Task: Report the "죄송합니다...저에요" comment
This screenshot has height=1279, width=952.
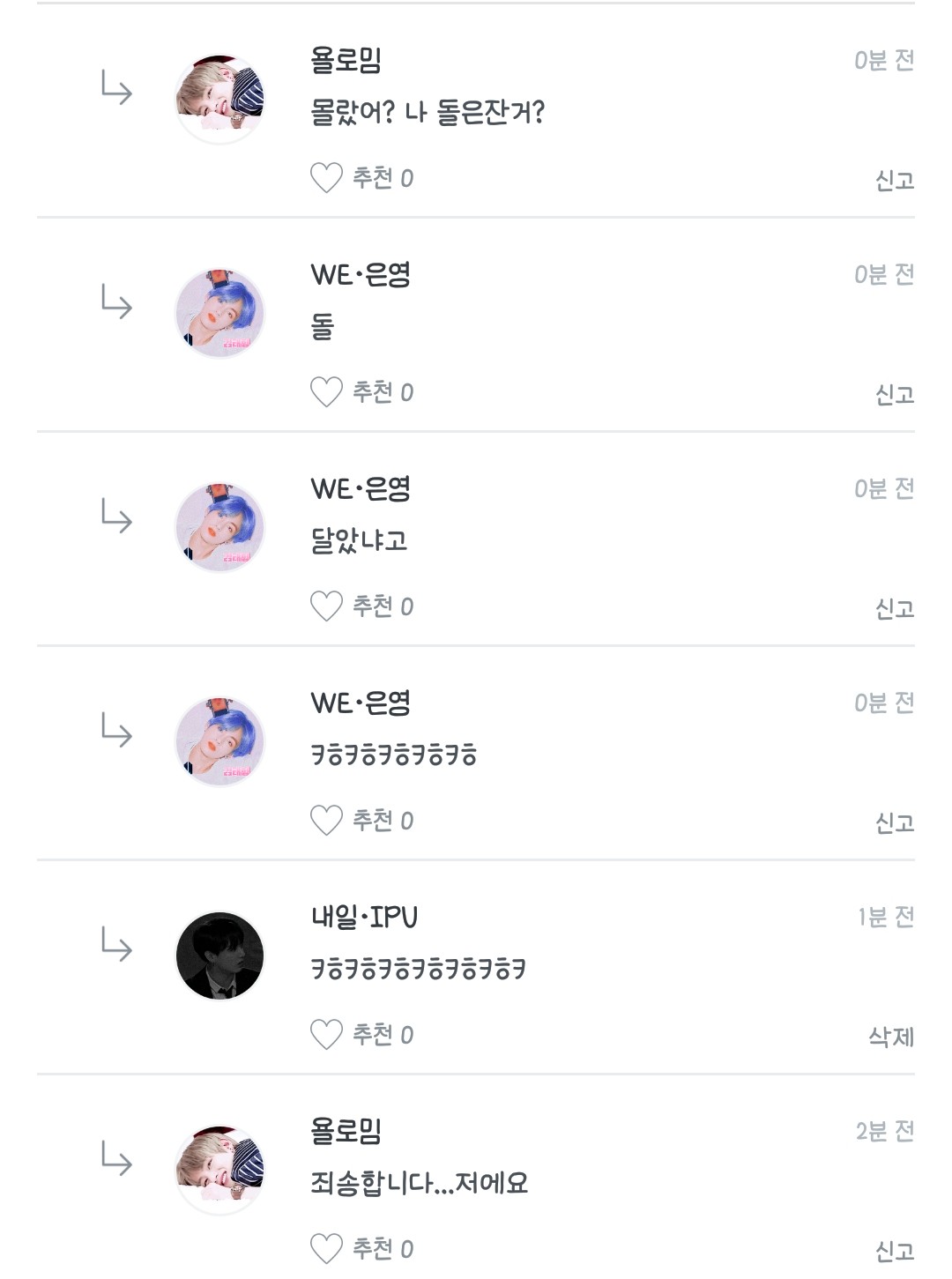Action: pyautogui.click(x=894, y=1252)
